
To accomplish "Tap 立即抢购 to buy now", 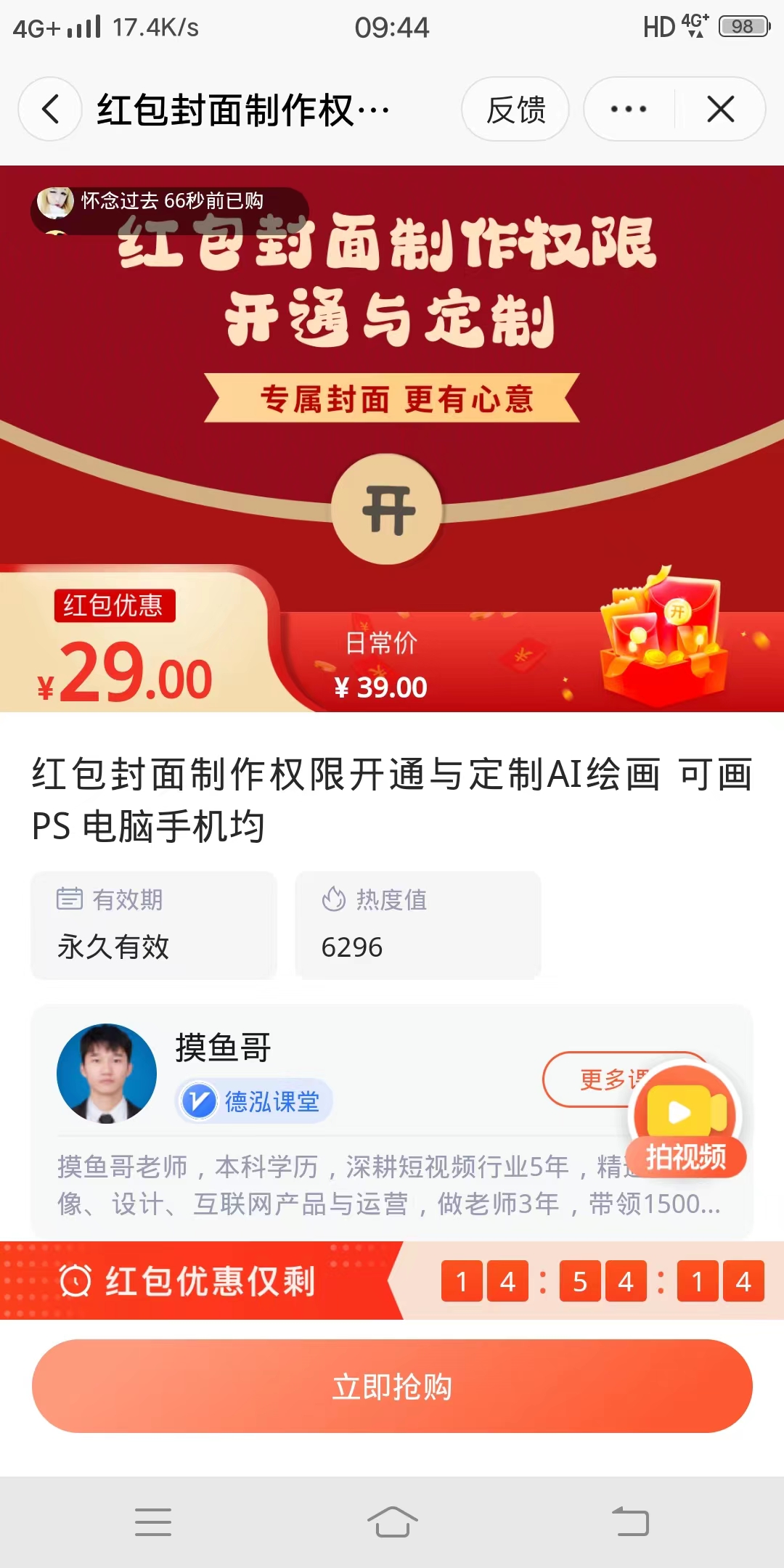I will click(392, 1386).
